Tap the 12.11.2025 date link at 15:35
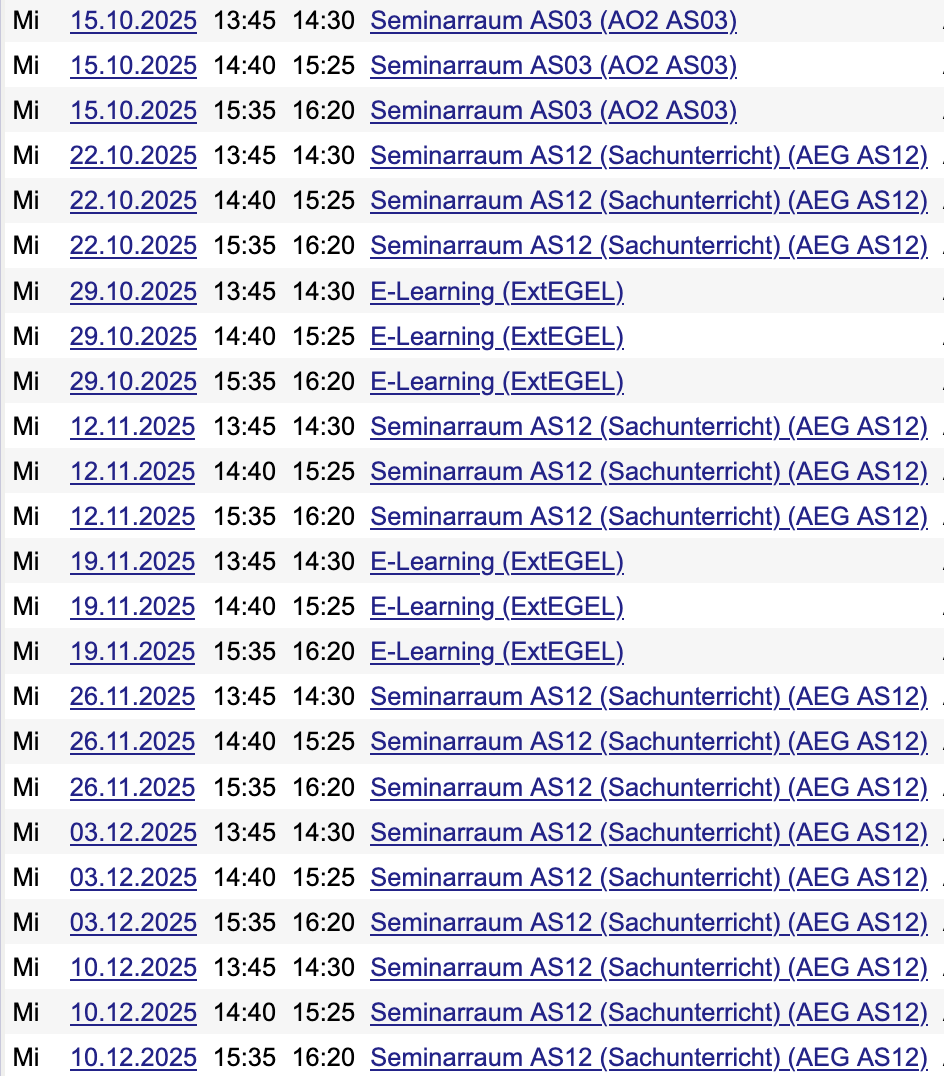The image size is (944, 1076). tap(133, 516)
